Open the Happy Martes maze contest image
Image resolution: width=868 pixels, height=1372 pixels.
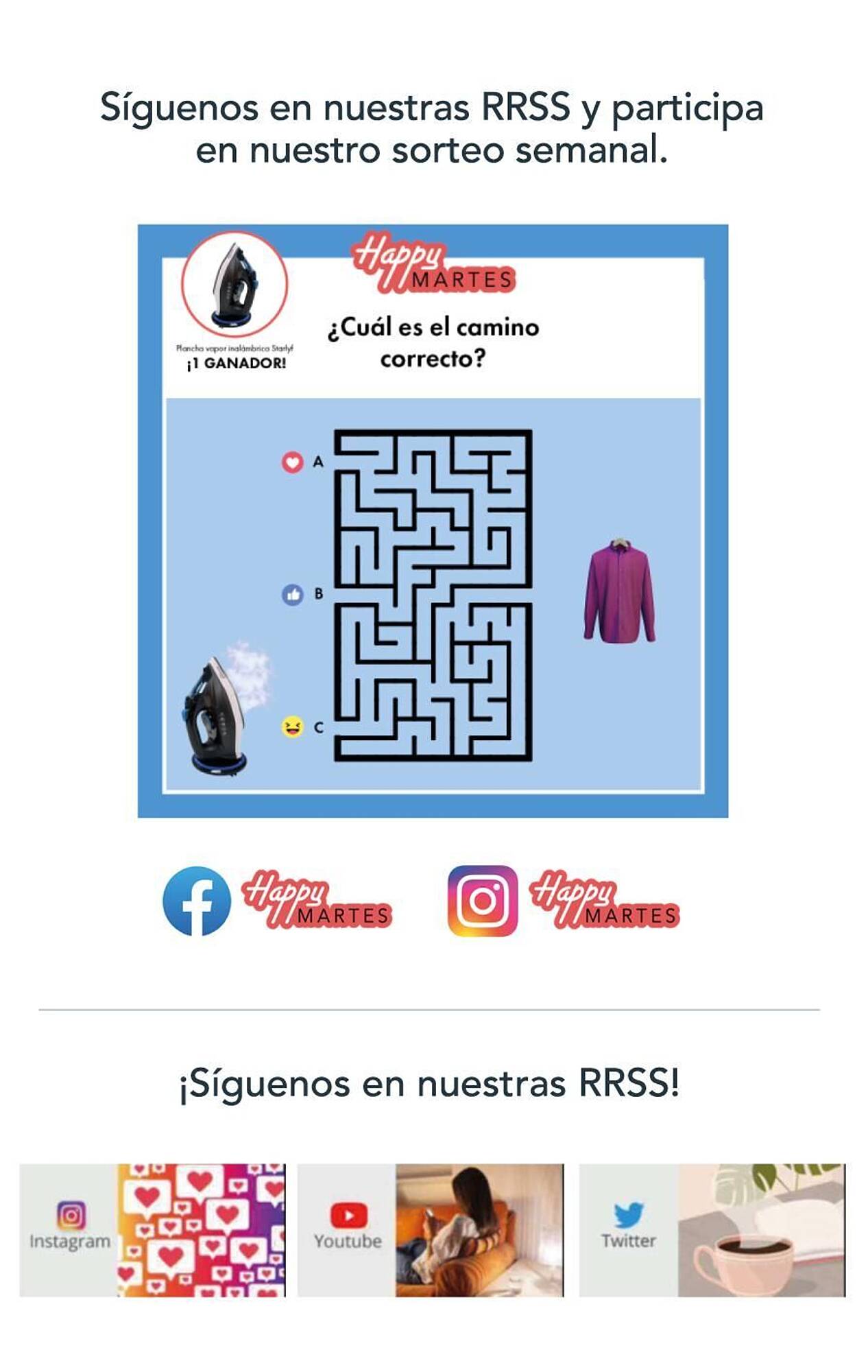click(x=433, y=521)
